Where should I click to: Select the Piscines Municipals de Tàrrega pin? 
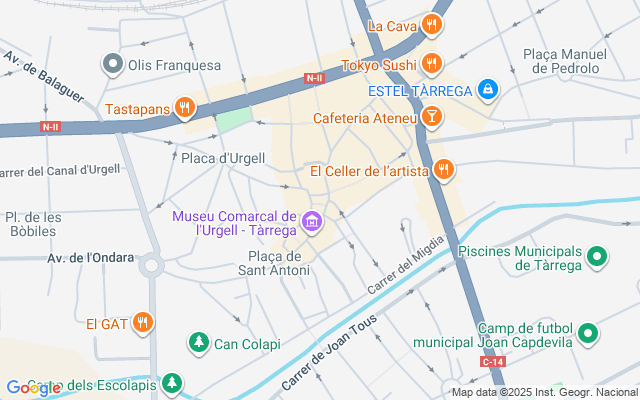tap(597, 257)
